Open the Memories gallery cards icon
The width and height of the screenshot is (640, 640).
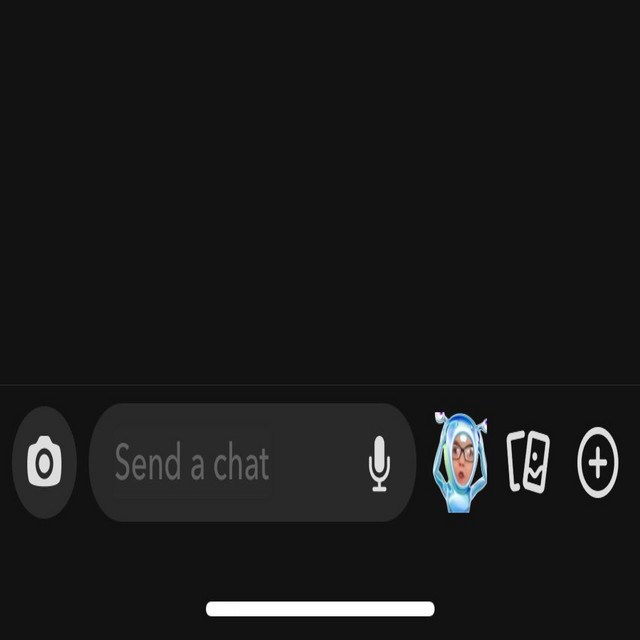coord(528,462)
